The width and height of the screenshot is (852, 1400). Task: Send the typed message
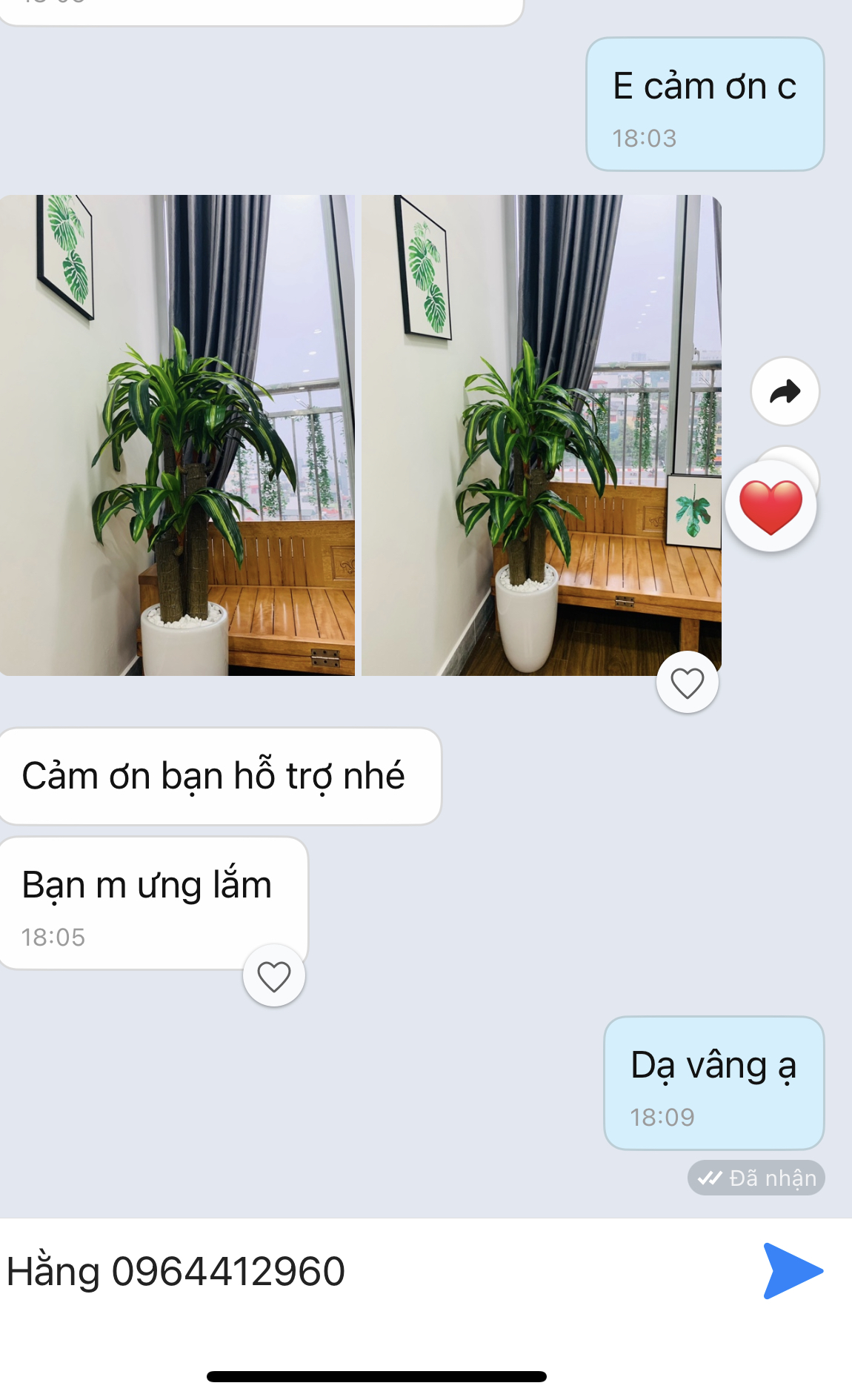point(792,1271)
